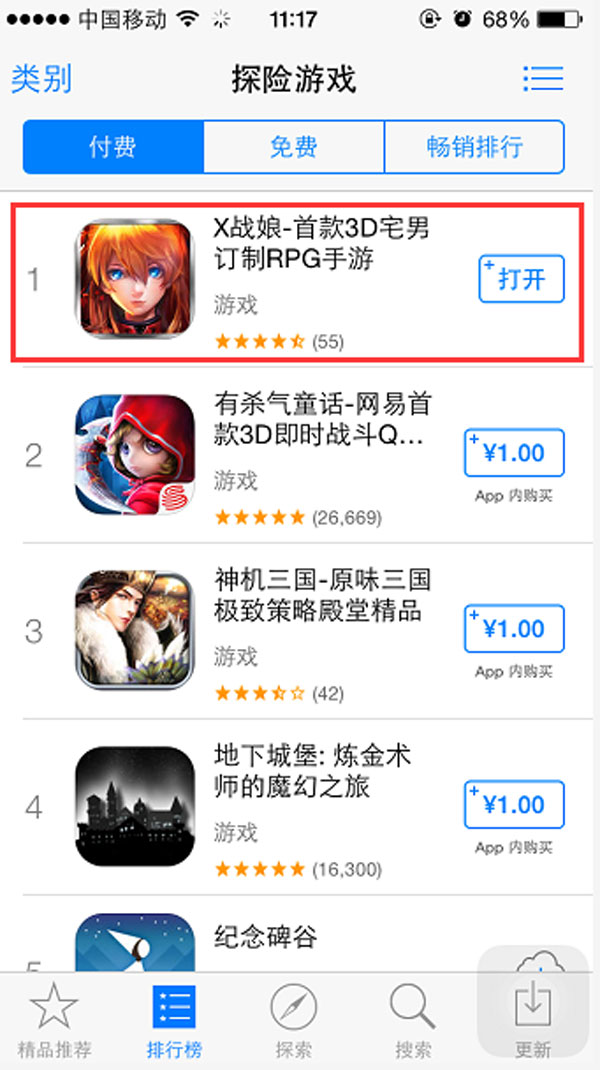Select the 付费 paid segment
This screenshot has height=1070, width=600.
[112, 148]
